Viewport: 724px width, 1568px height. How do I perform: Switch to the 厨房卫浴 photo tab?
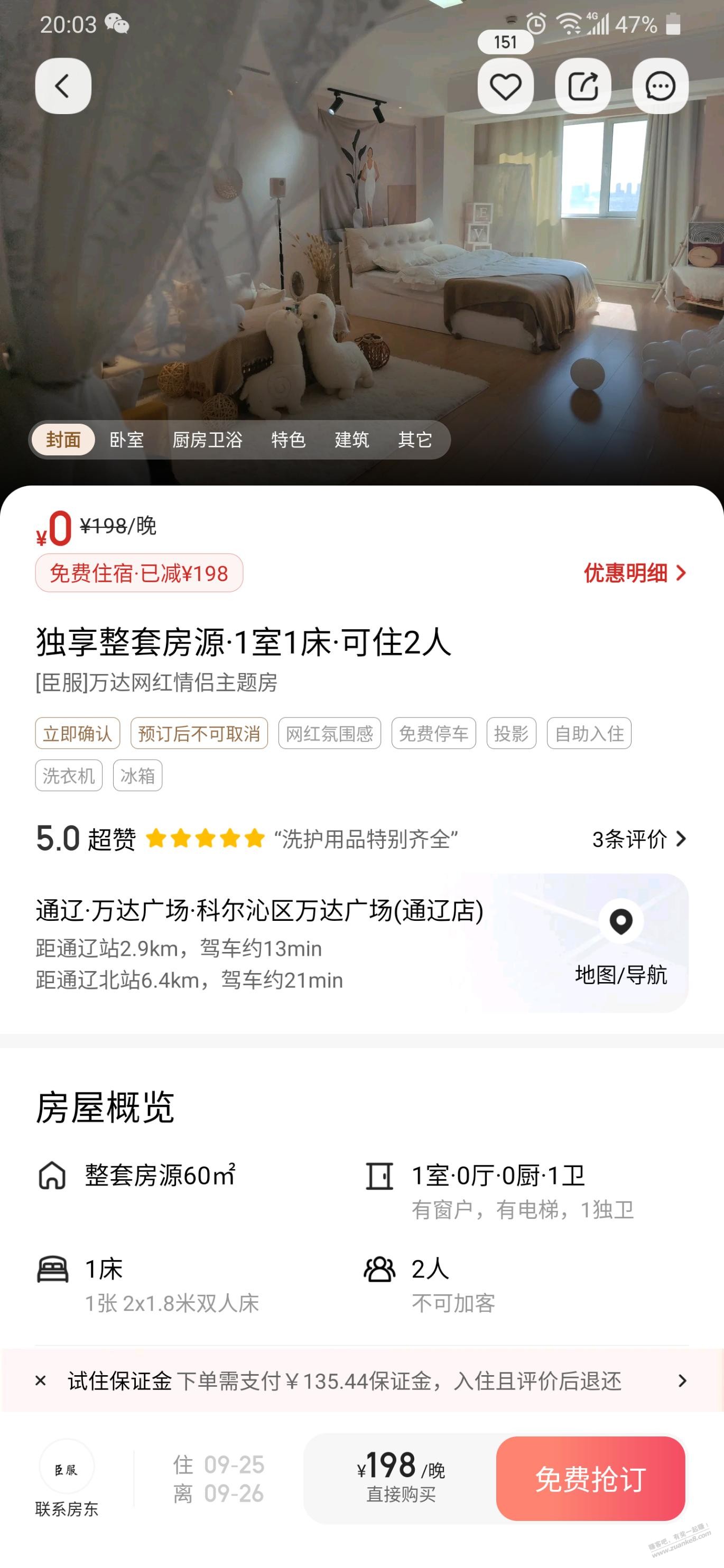click(207, 440)
